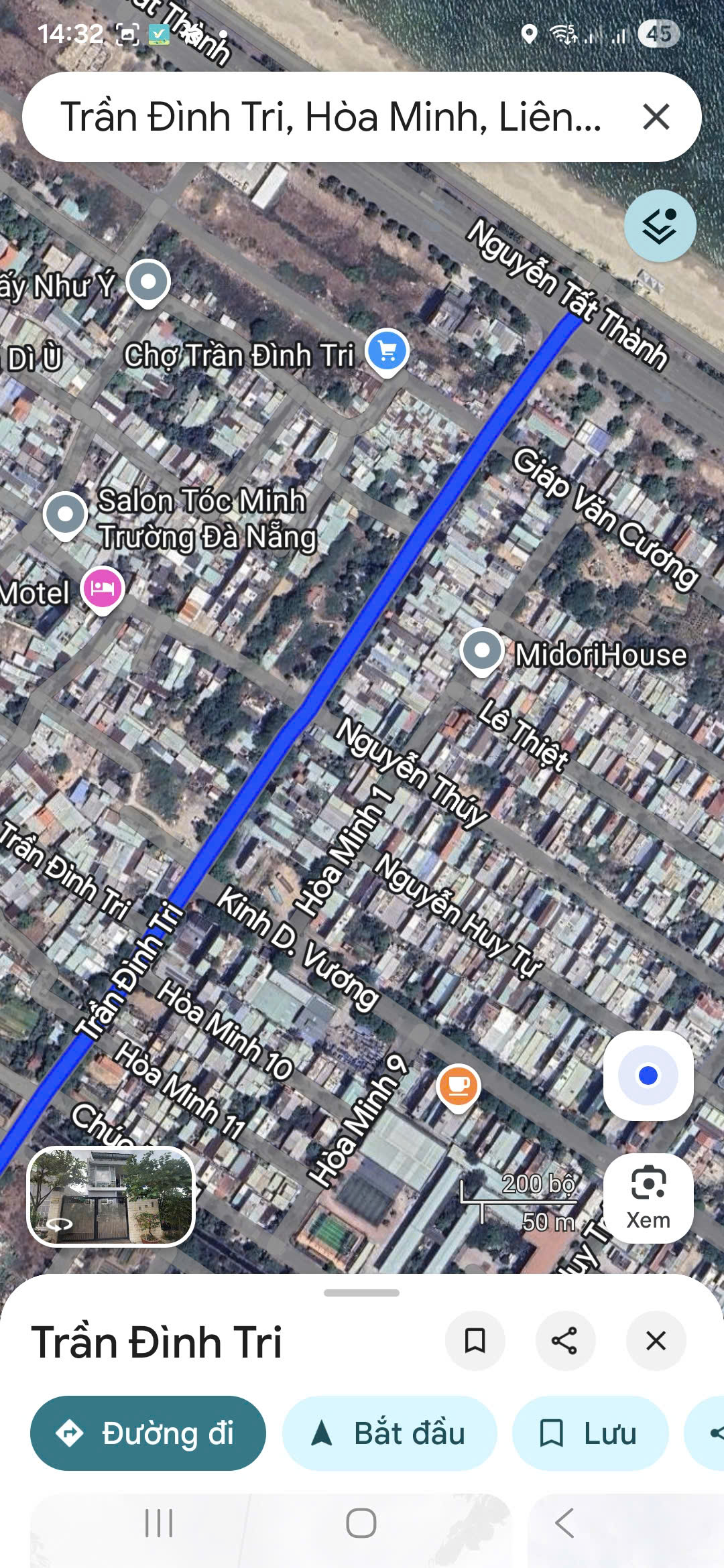
Task: Share this place from the header icon
Action: (564, 1341)
